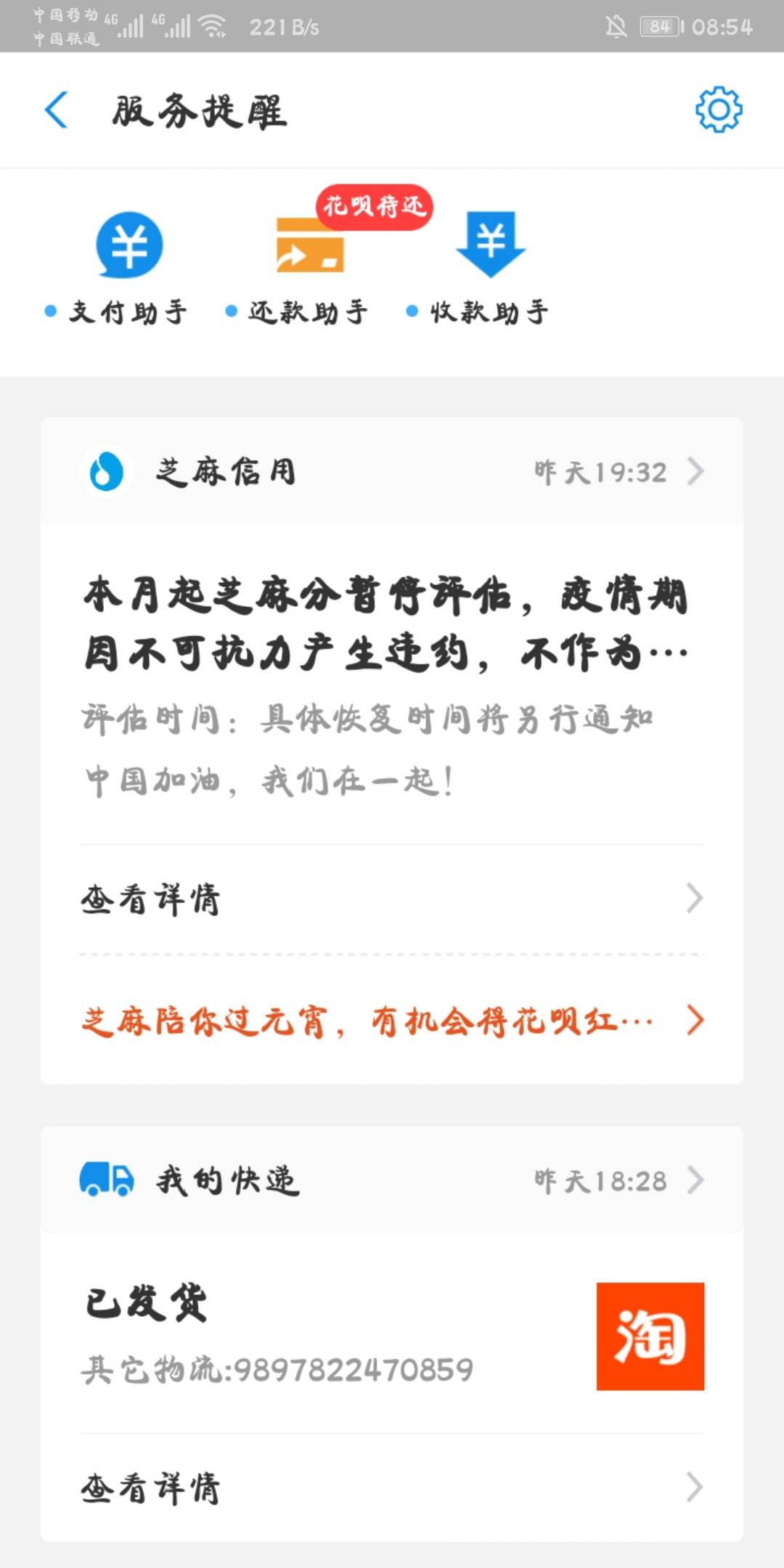The image size is (784, 1568).
Task: Open the 芝麻信用 header row
Action: tap(392, 471)
